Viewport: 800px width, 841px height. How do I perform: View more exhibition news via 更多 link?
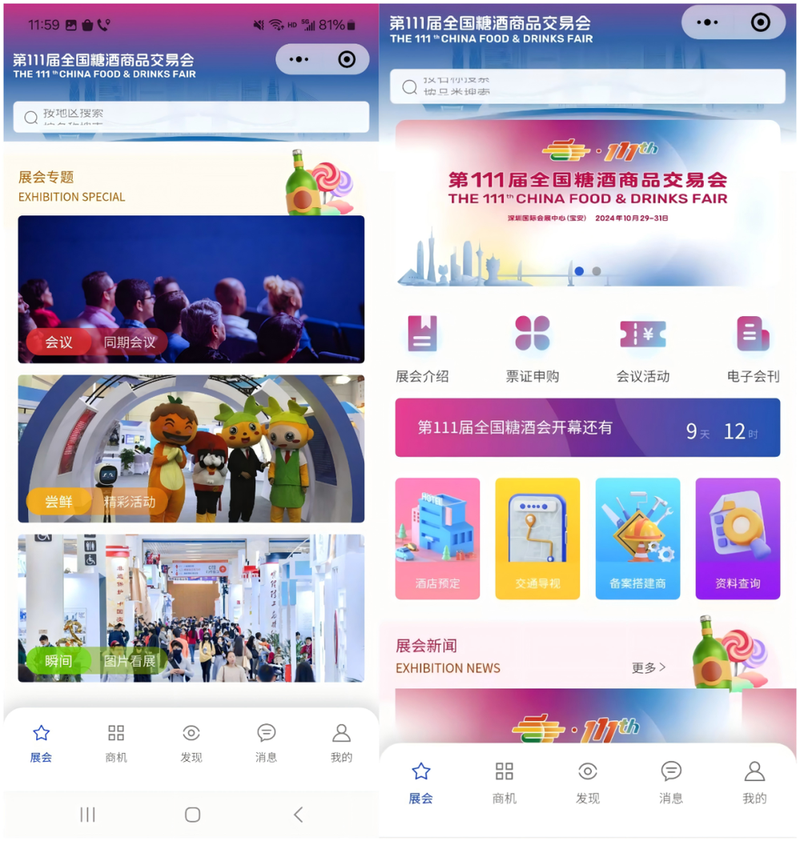point(649,668)
